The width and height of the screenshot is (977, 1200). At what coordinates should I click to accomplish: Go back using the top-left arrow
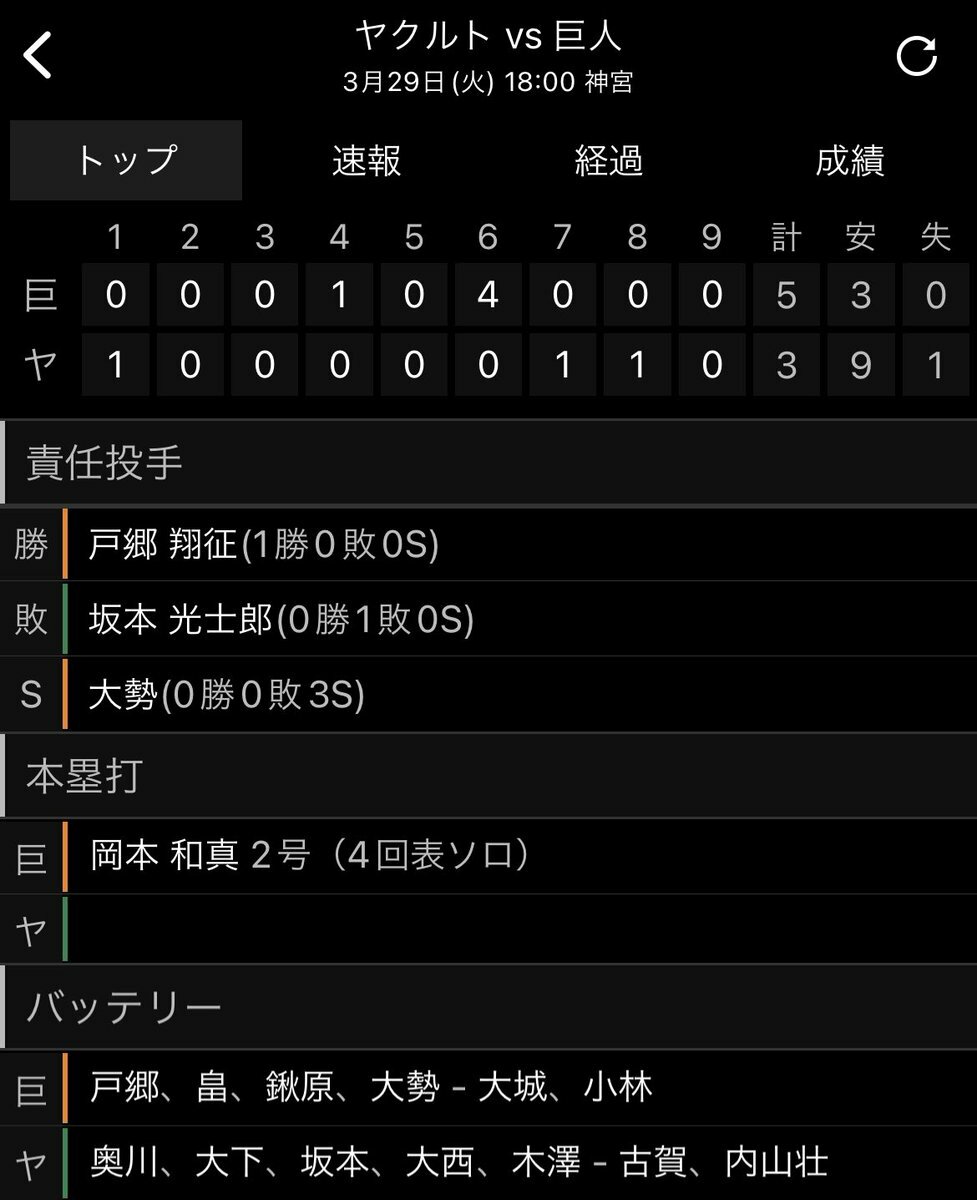38,56
